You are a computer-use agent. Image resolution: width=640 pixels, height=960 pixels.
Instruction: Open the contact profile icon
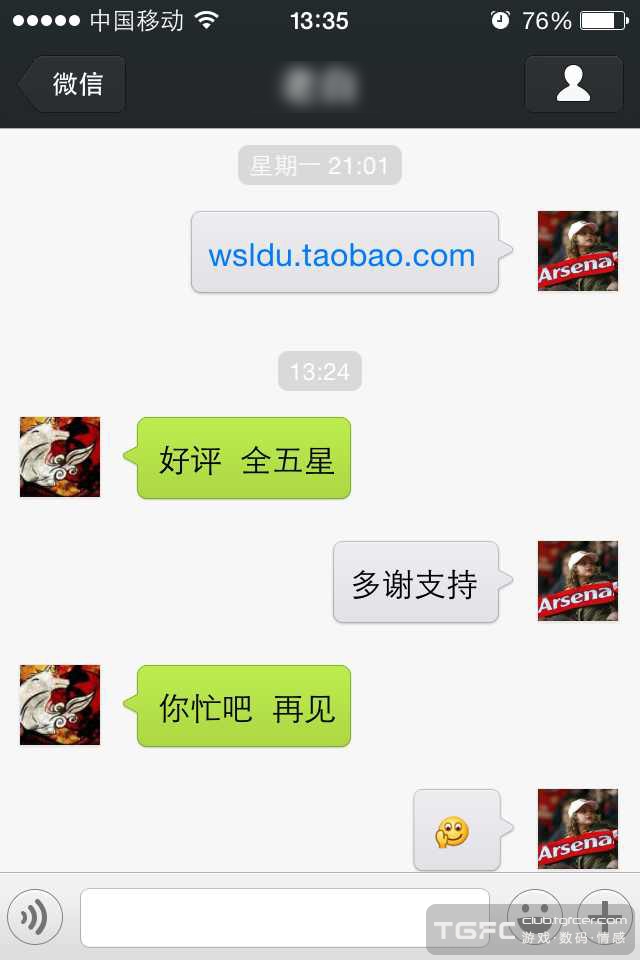573,84
